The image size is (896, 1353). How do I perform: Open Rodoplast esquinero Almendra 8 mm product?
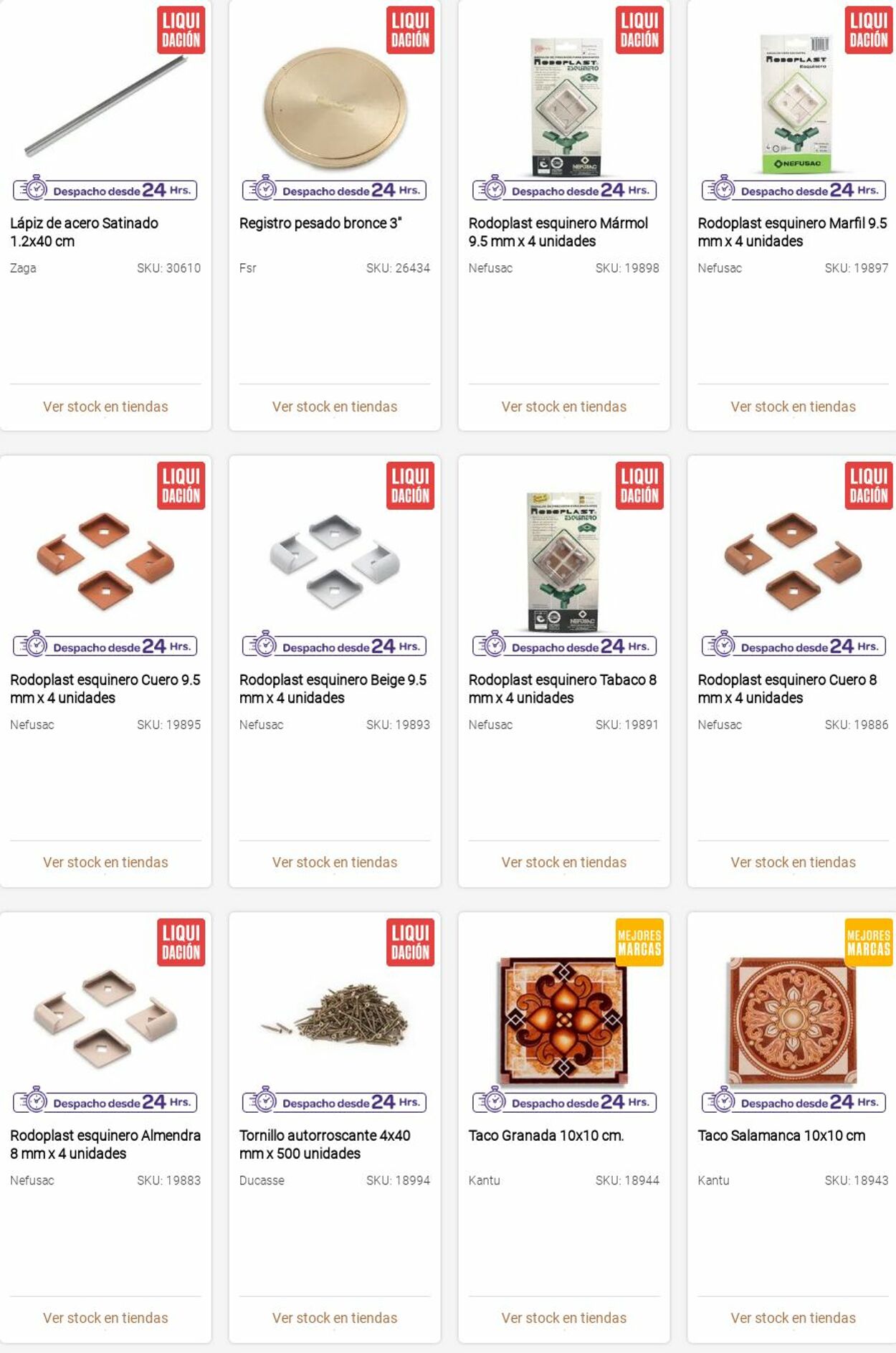click(x=105, y=1144)
